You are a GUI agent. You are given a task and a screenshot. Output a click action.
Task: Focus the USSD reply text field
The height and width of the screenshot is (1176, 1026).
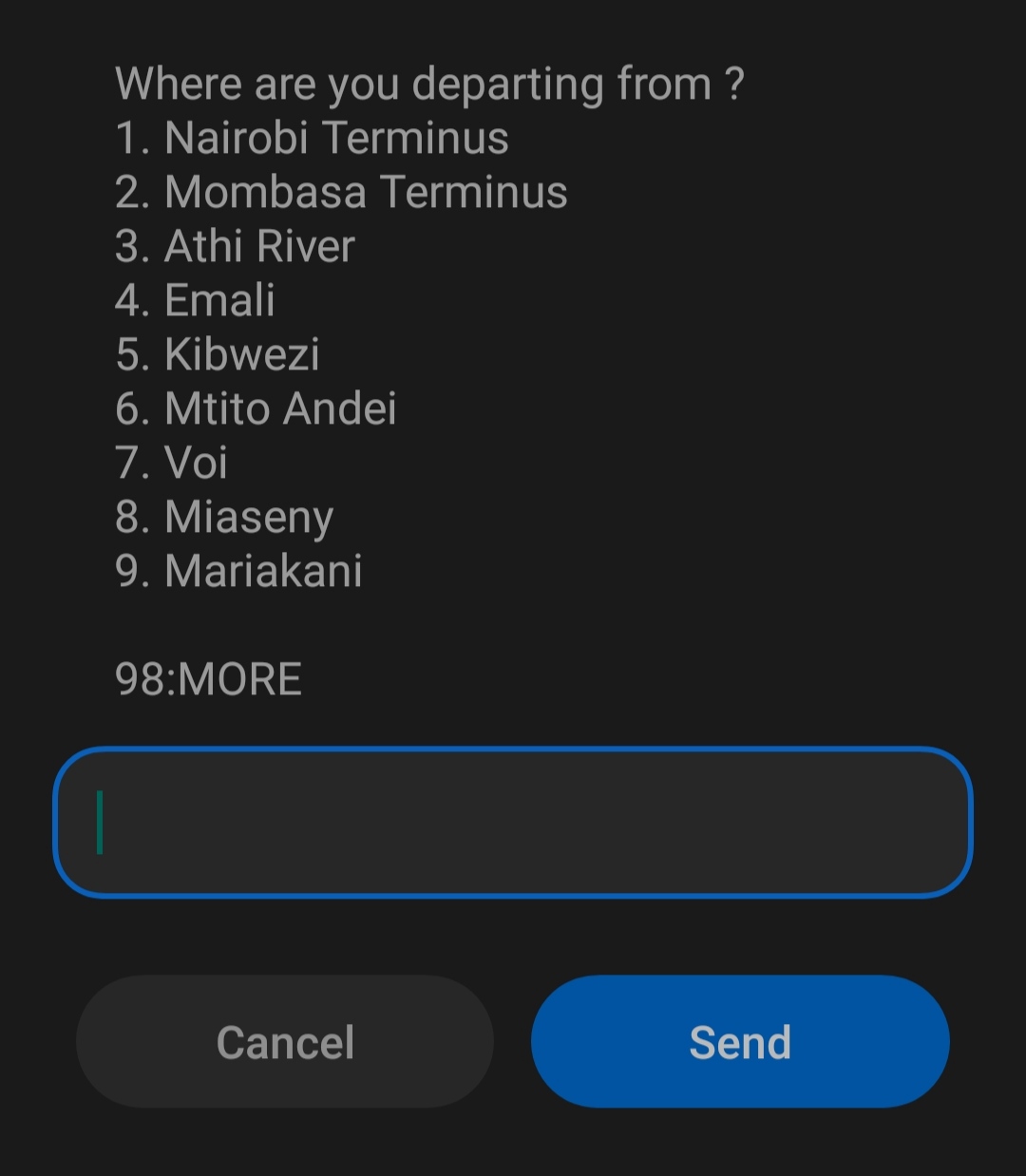tap(513, 823)
